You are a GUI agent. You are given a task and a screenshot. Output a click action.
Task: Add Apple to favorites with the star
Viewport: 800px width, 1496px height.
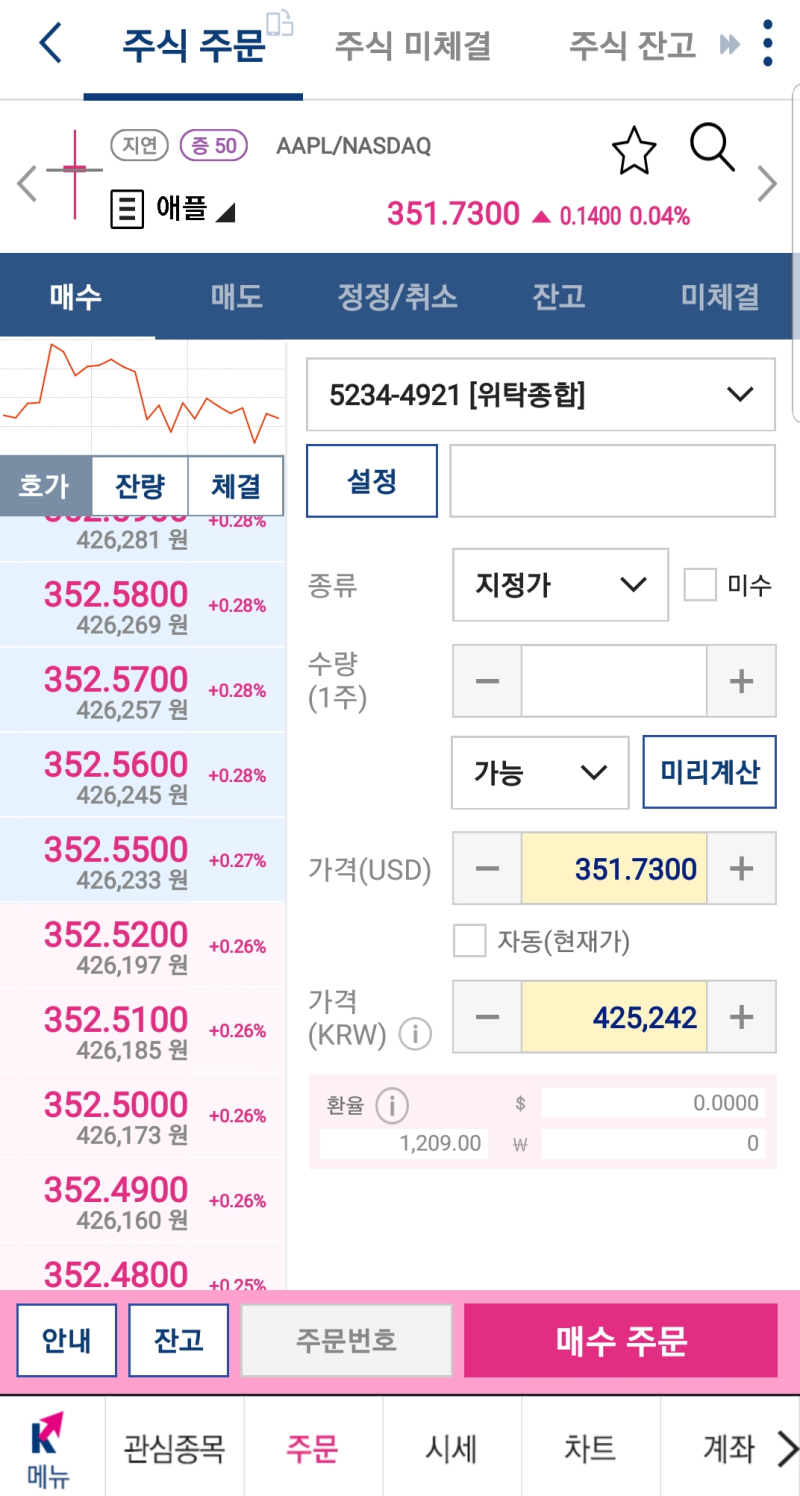(634, 152)
